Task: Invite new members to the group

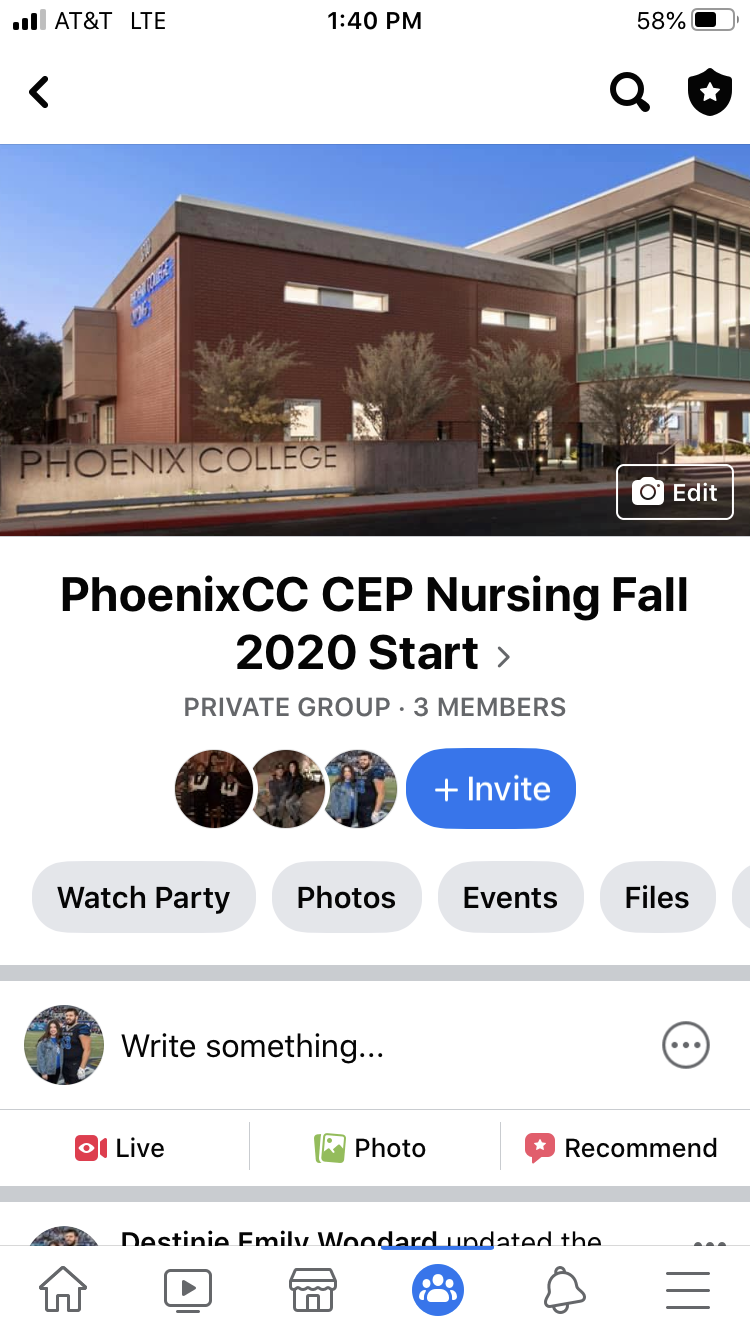Action: pyautogui.click(x=491, y=789)
